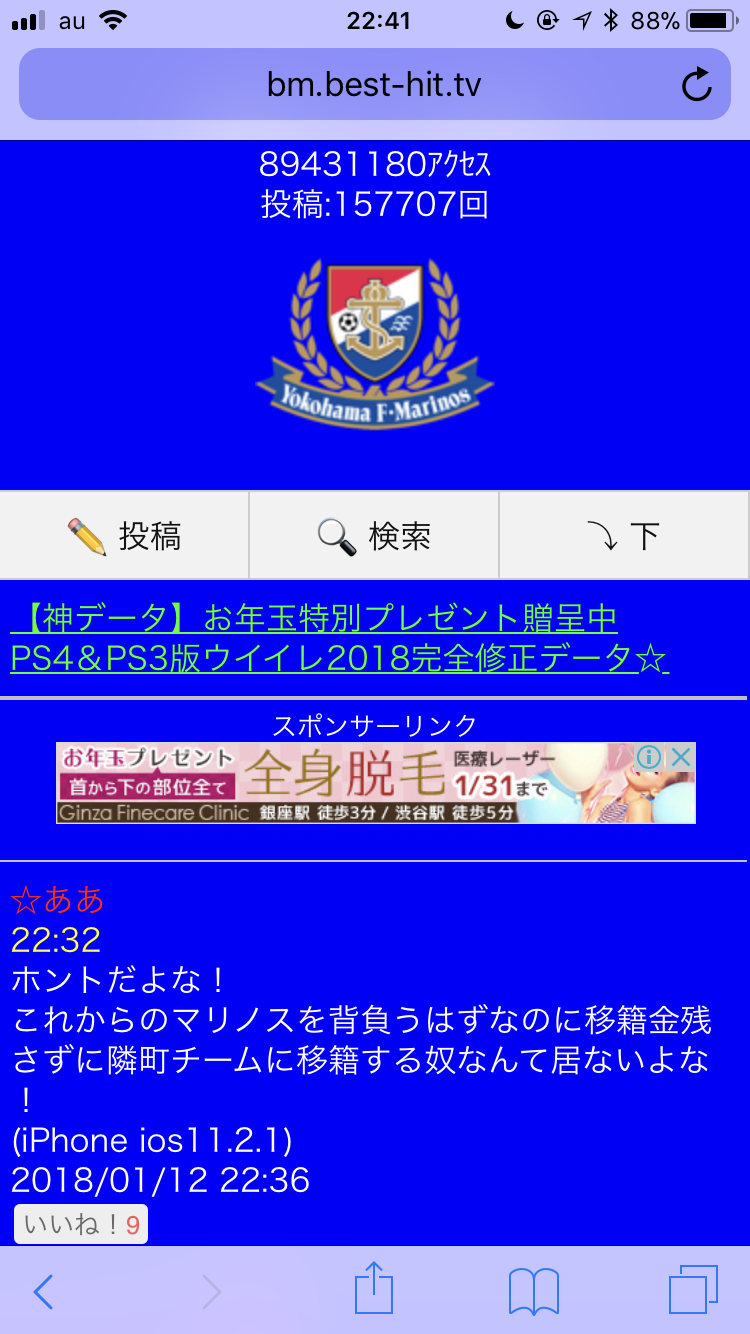Reload the page with the refresh icon
The height and width of the screenshot is (1334, 750).
tap(696, 85)
